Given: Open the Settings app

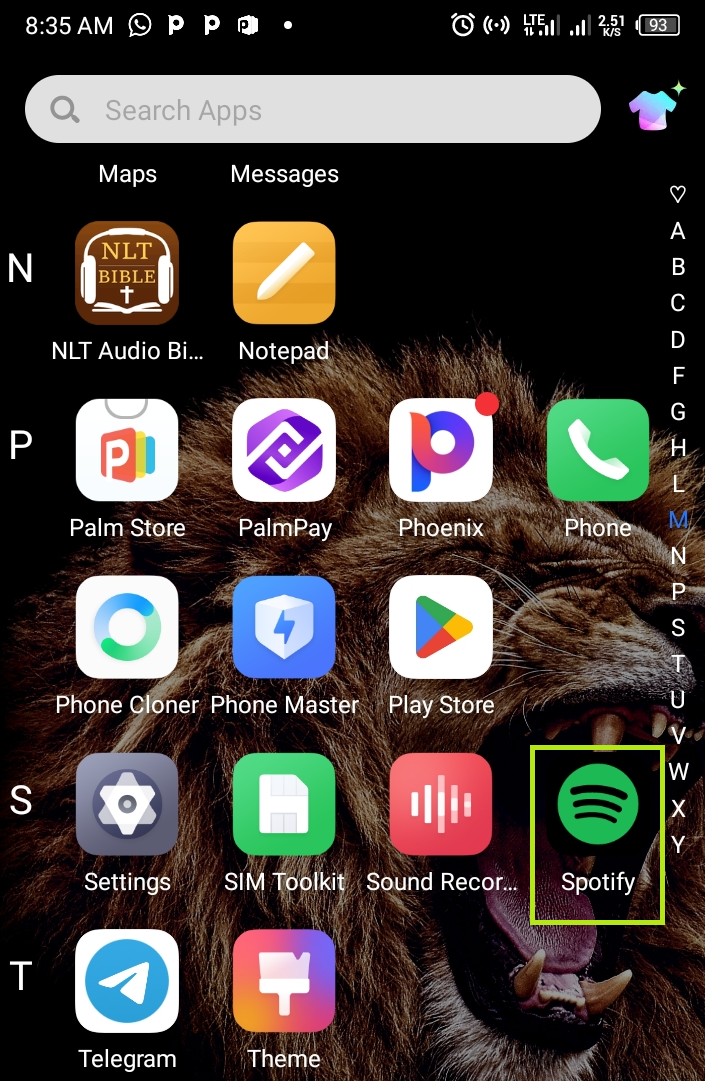Looking at the screenshot, I should (127, 804).
